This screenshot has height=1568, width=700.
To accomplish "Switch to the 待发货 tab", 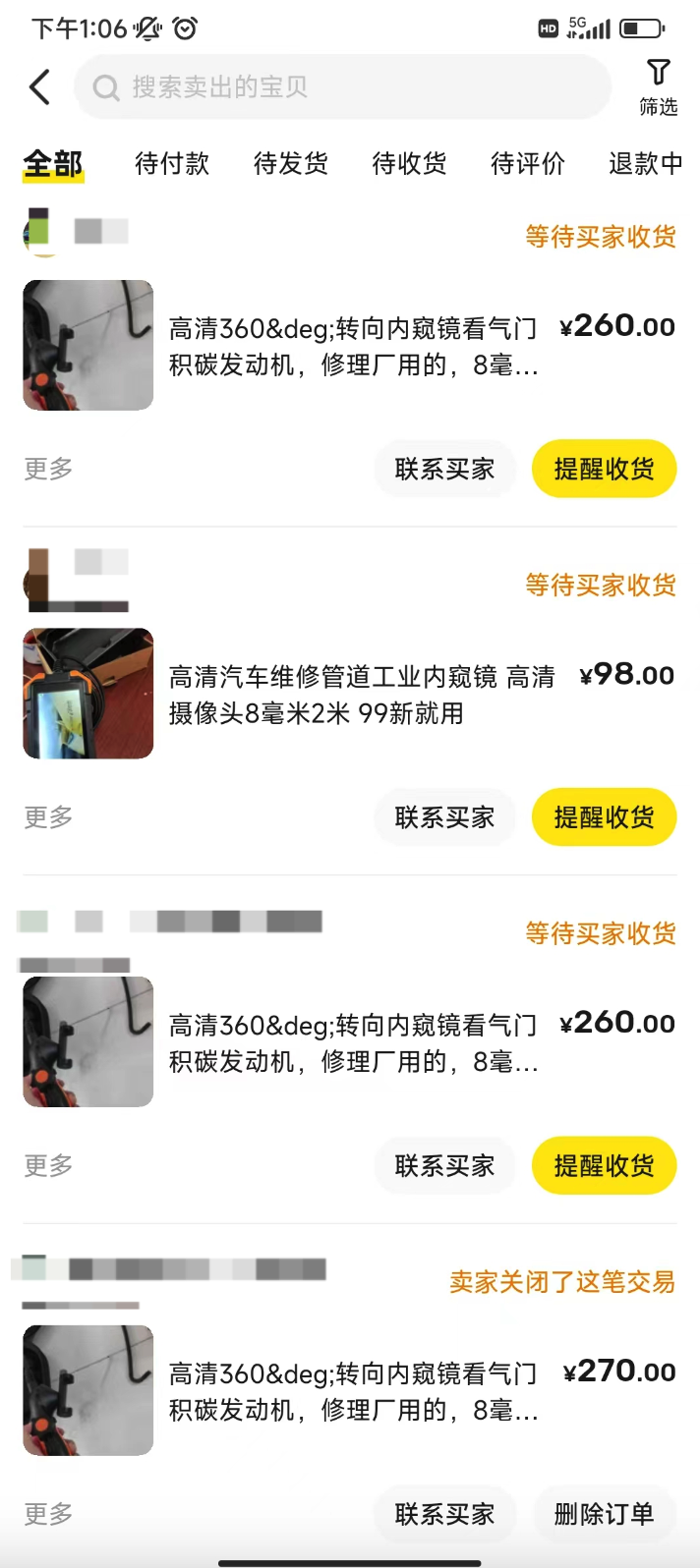I will tap(290, 163).
